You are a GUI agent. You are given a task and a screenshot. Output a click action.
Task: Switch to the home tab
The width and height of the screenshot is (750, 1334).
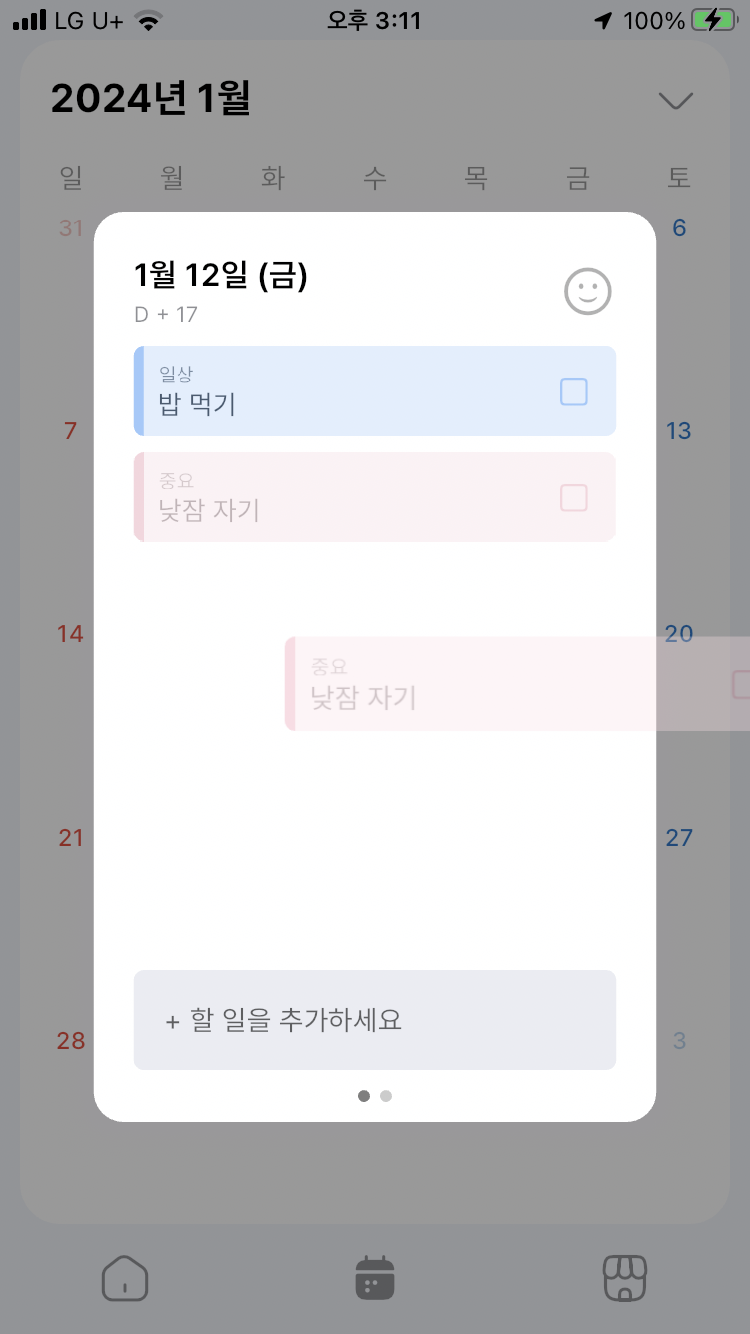(x=125, y=1278)
